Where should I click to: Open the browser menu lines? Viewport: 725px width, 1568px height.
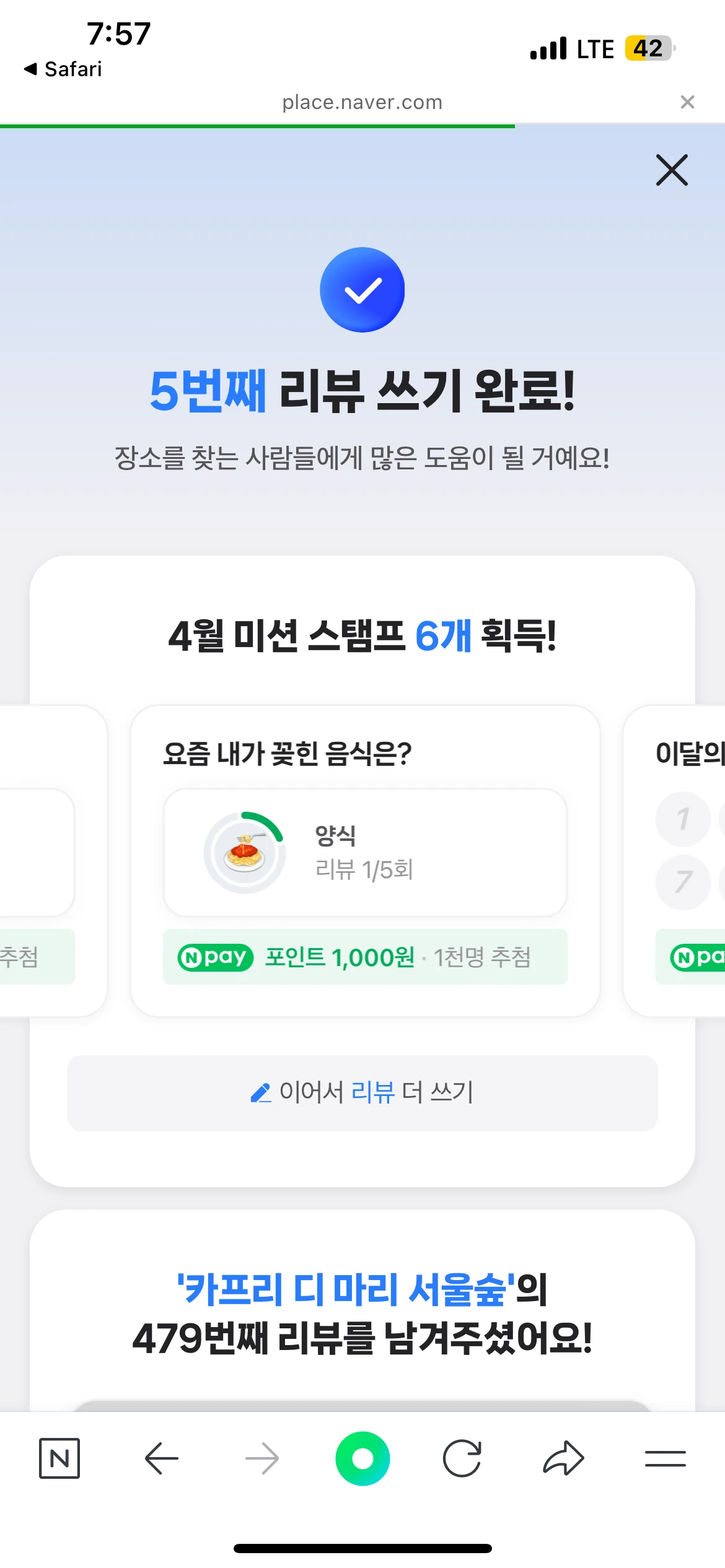[665, 1458]
